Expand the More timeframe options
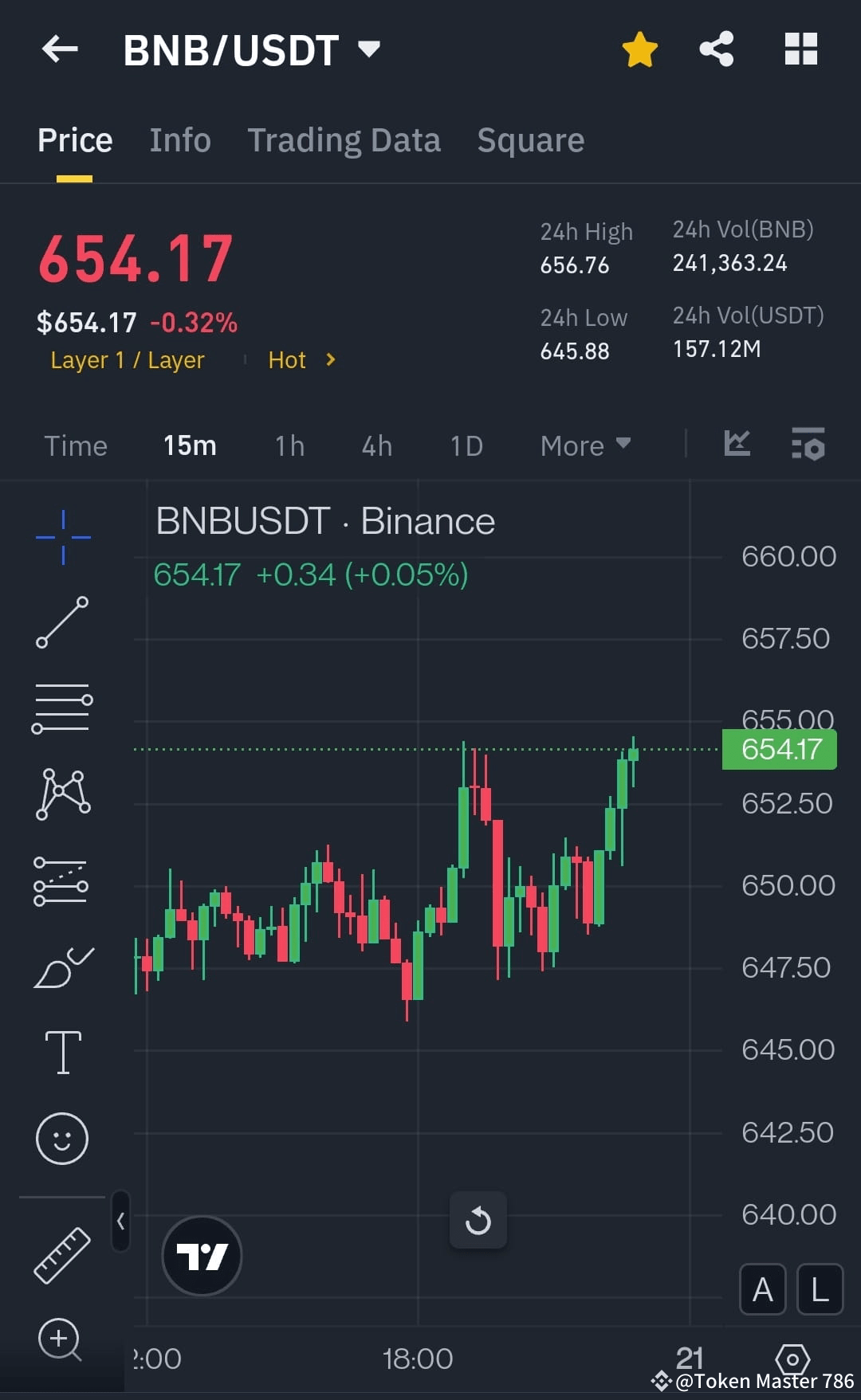The width and height of the screenshot is (861, 1400). point(584,445)
